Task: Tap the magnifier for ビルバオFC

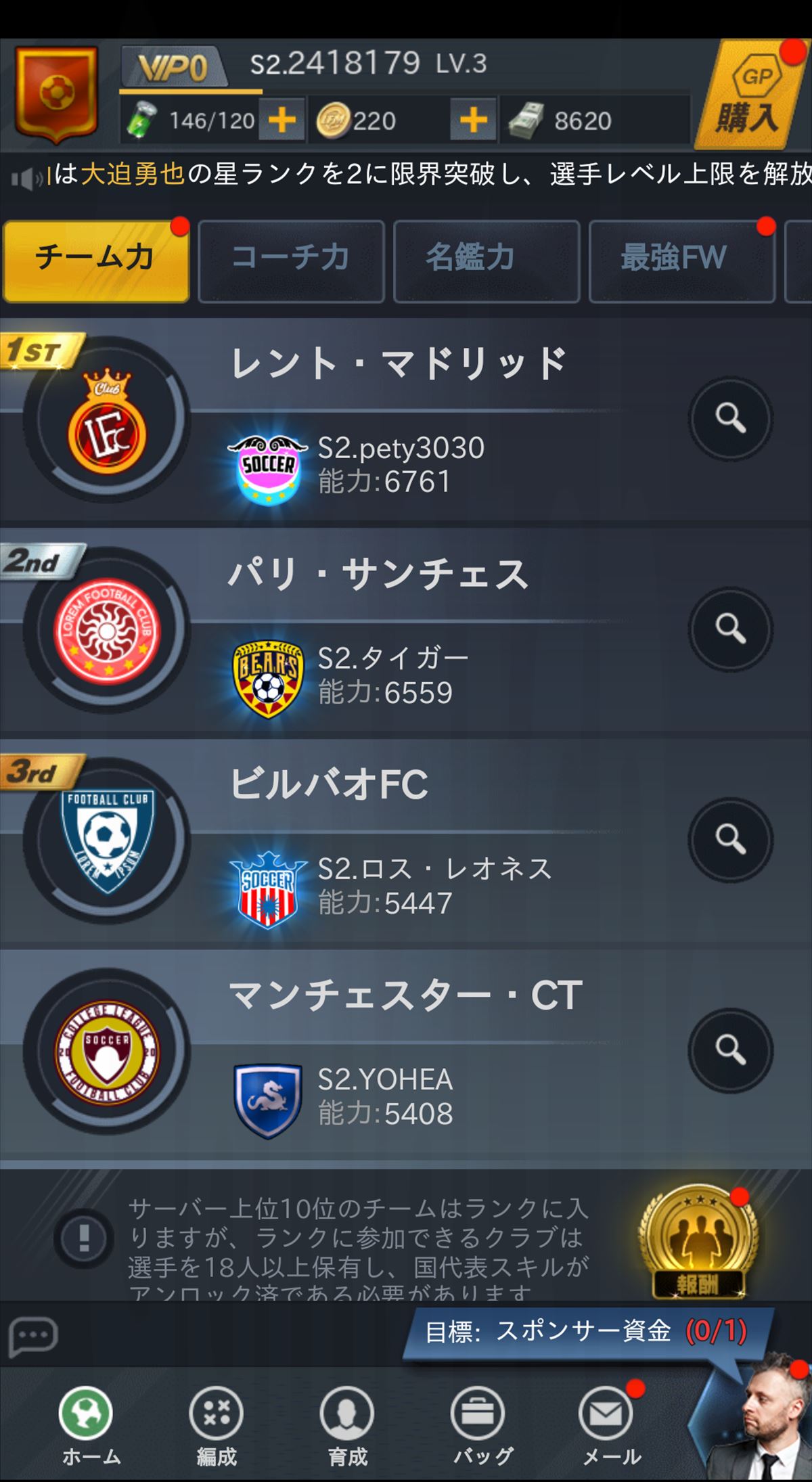Action: (x=730, y=840)
